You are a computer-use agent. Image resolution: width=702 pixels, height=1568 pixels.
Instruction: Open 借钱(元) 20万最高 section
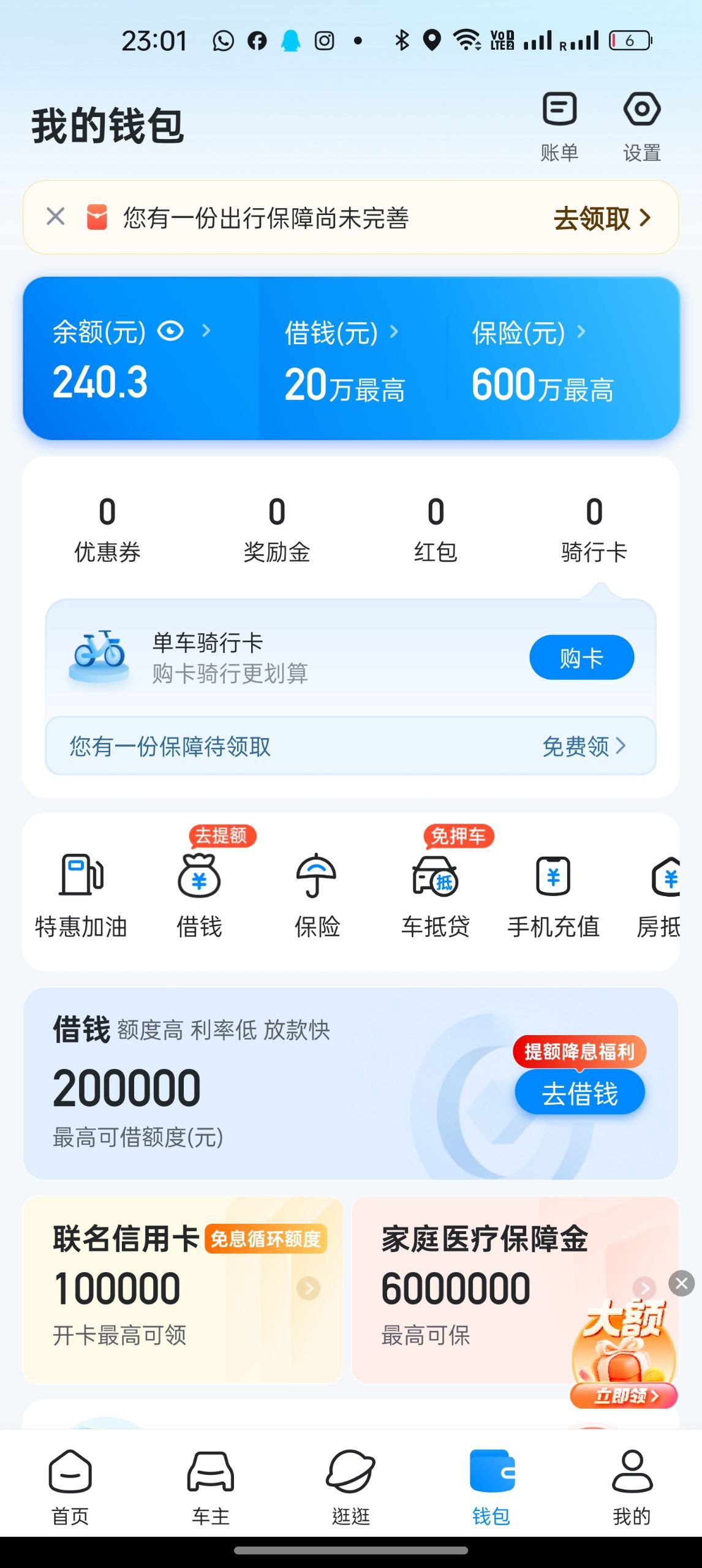[344, 361]
